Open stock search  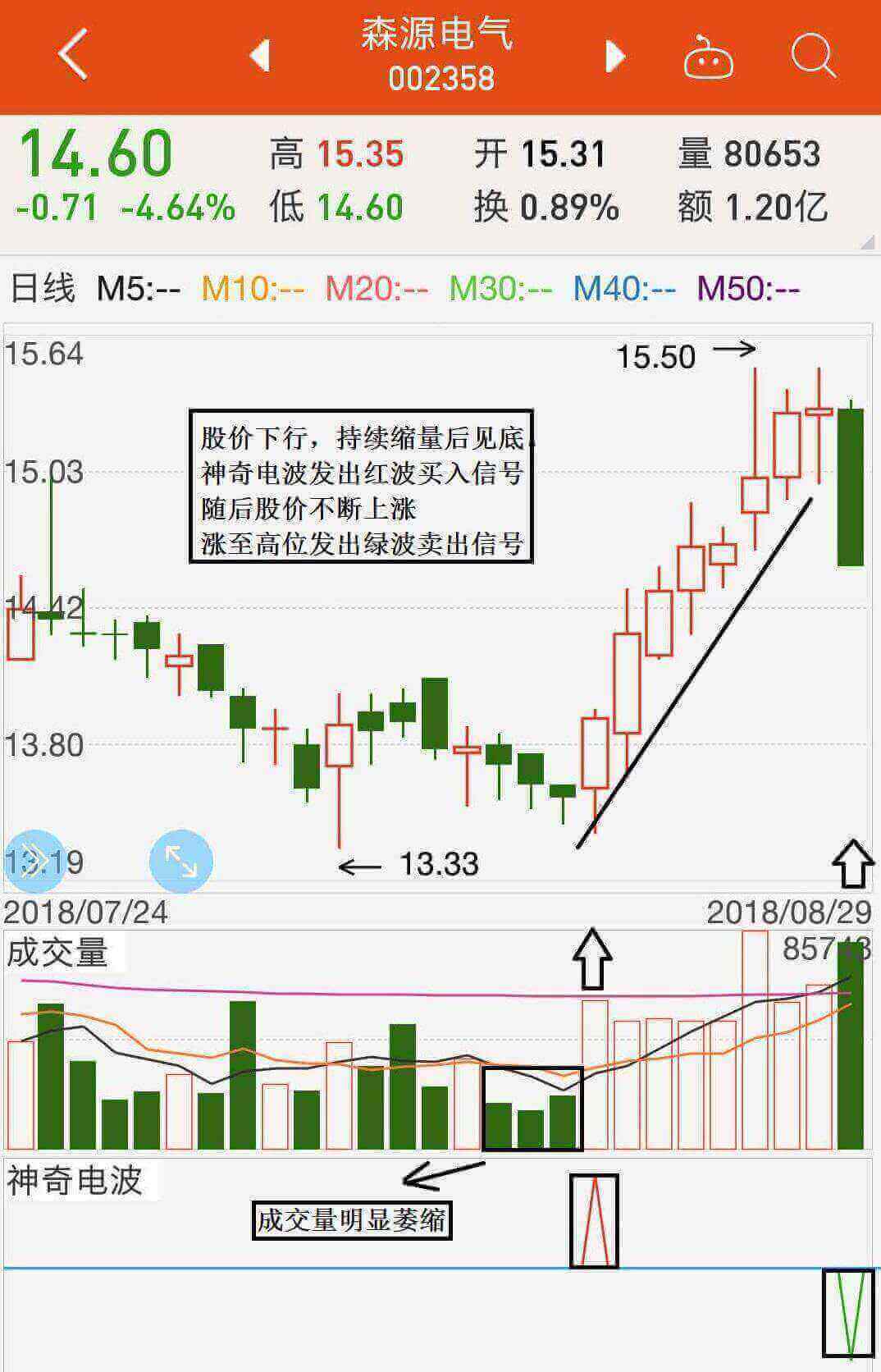click(x=813, y=56)
